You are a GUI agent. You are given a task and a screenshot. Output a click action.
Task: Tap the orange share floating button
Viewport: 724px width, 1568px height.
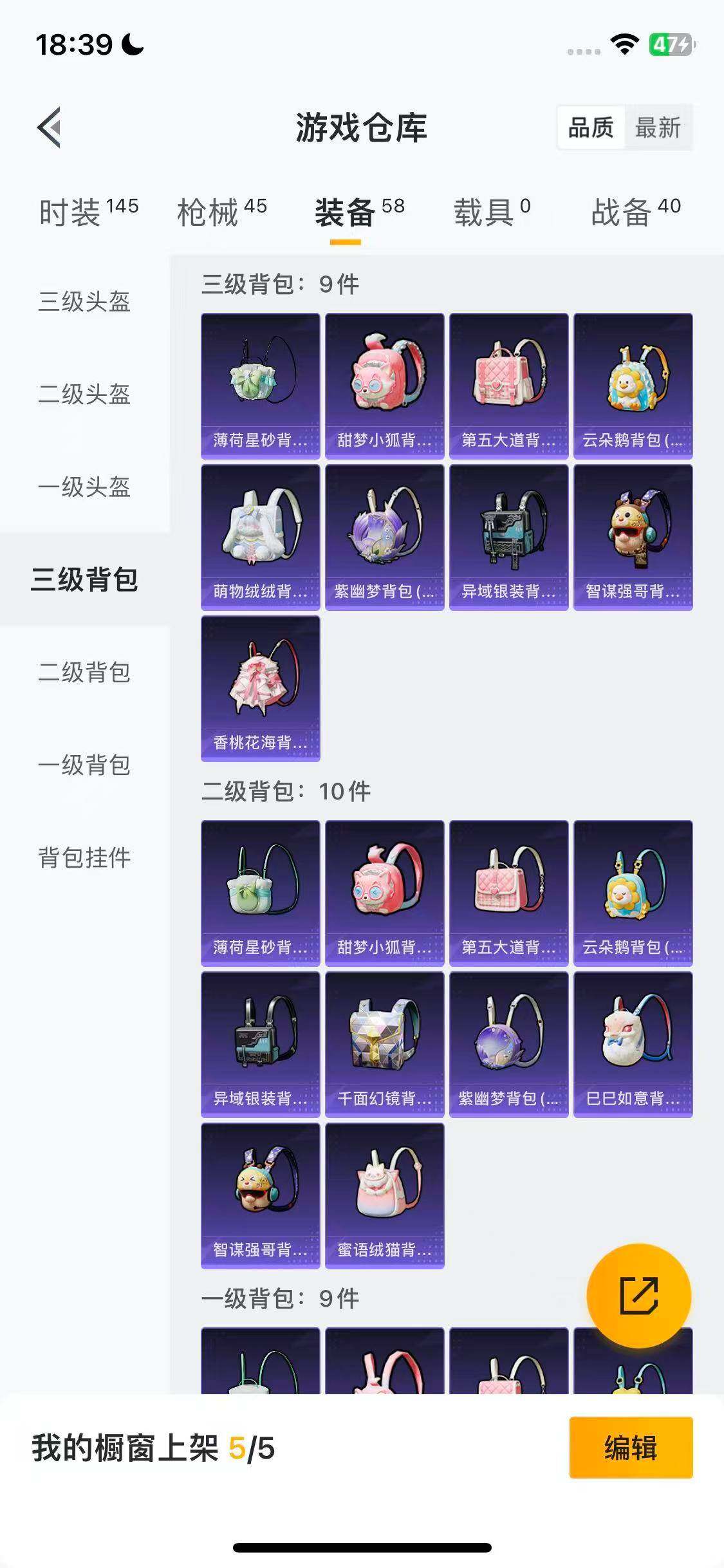(638, 1296)
